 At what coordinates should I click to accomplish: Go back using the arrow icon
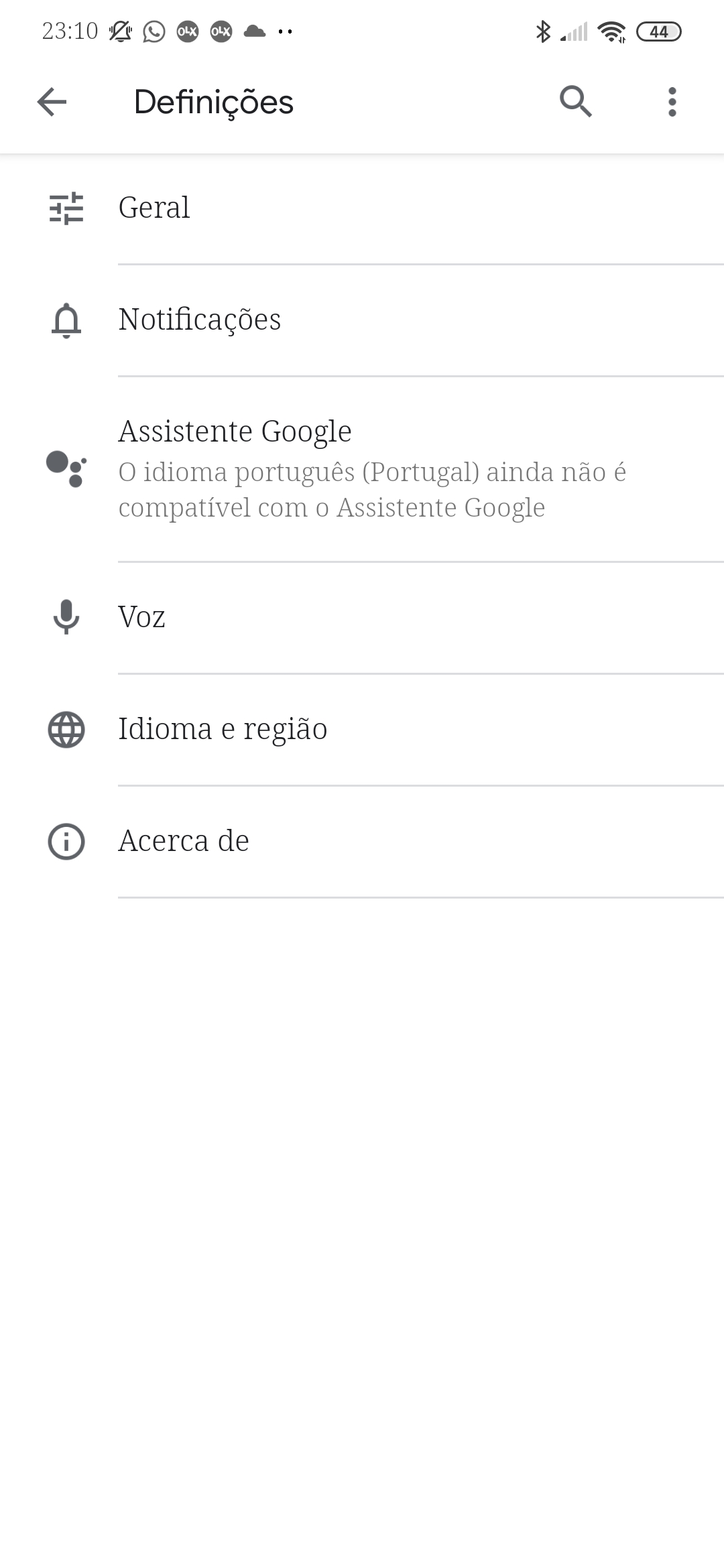(x=52, y=103)
